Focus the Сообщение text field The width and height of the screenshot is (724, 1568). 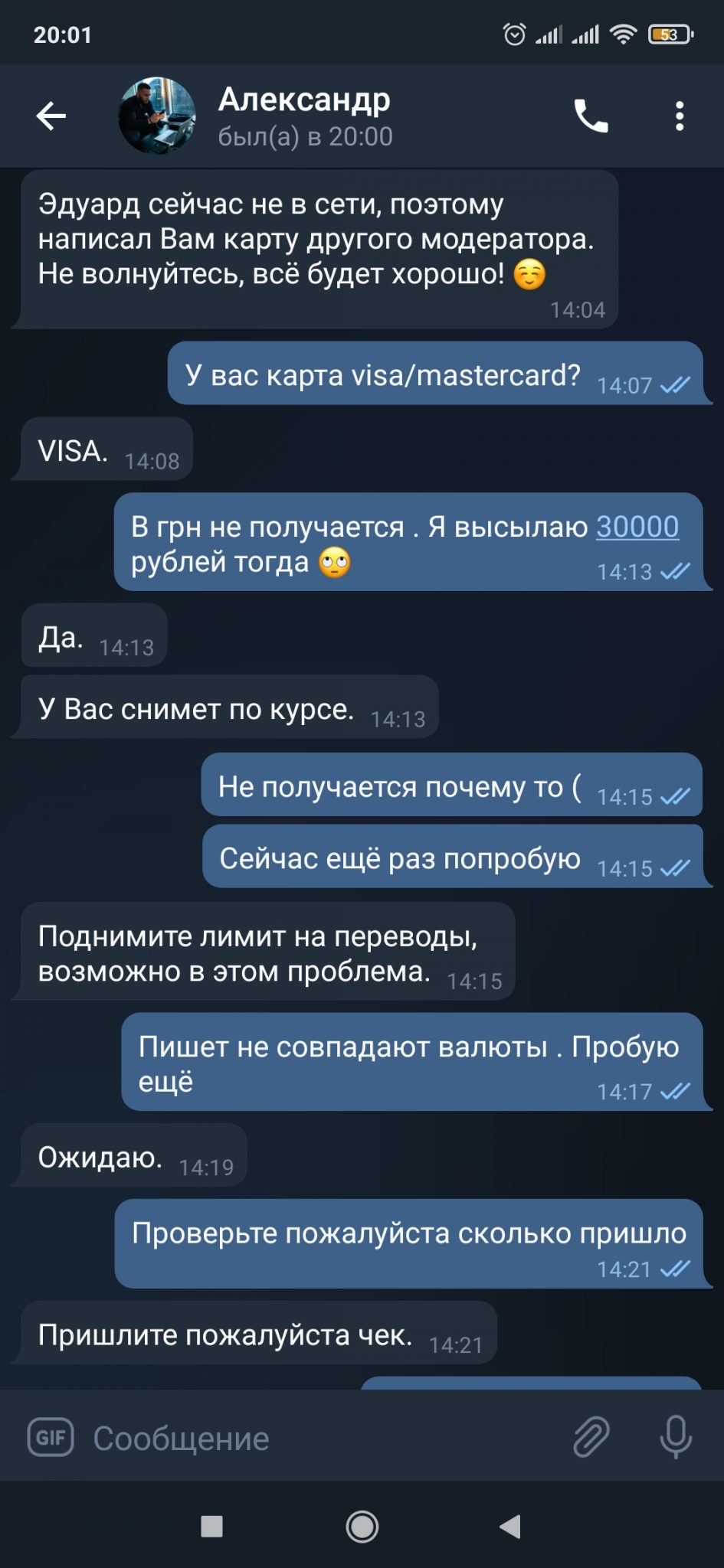[322, 1439]
